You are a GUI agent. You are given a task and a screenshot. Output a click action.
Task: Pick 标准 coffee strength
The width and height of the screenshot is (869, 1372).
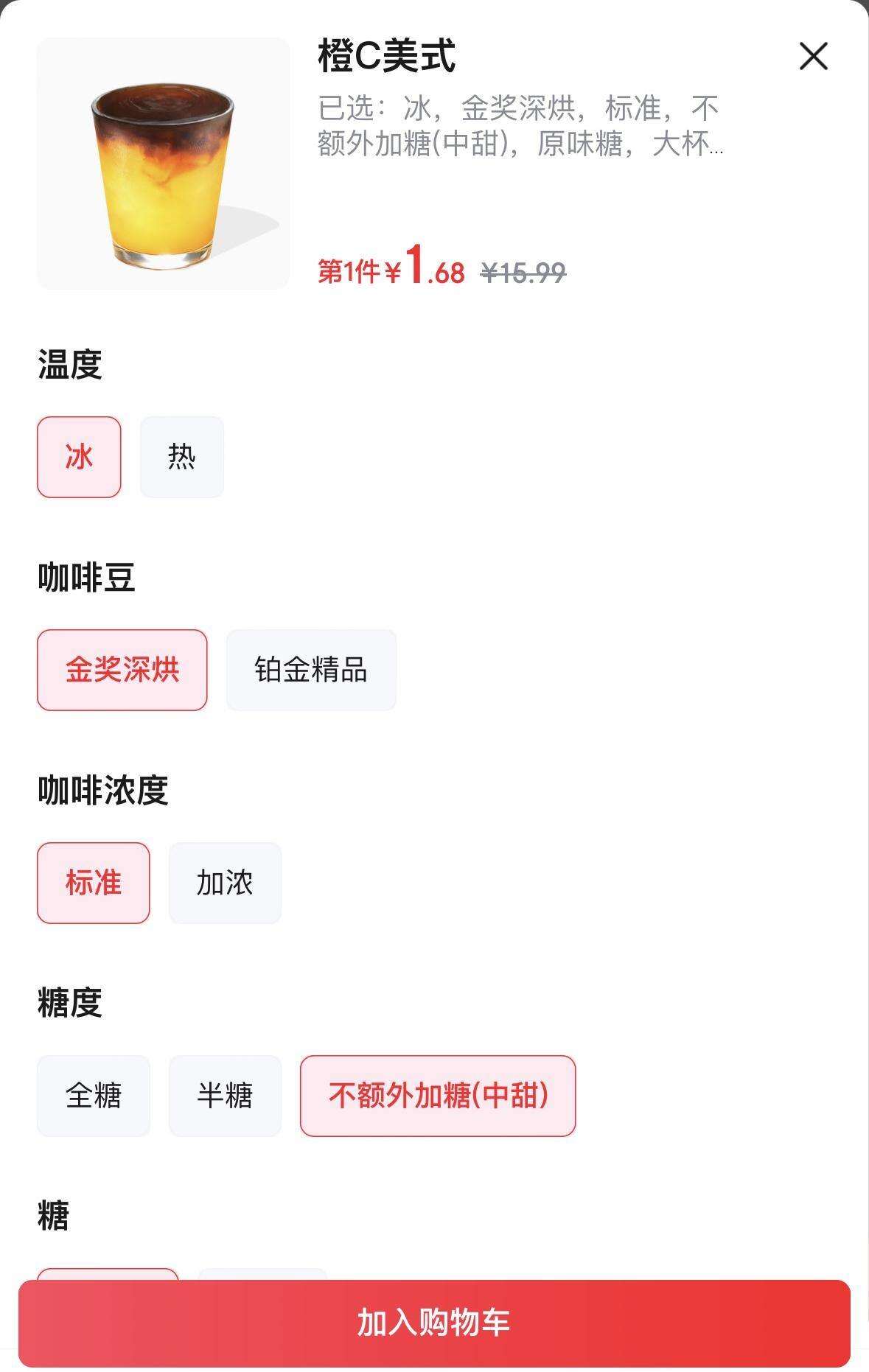click(x=94, y=883)
